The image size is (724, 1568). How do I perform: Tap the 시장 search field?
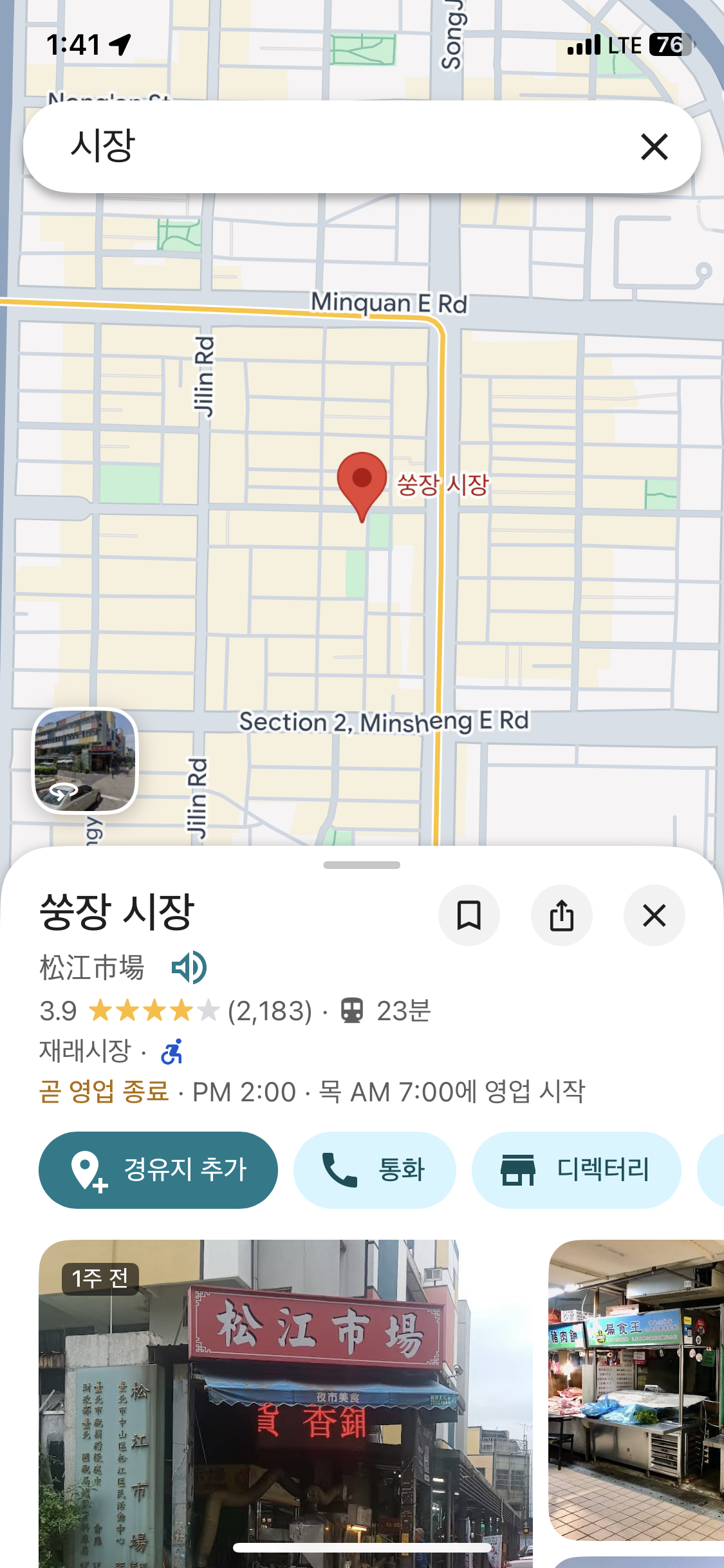pos(322,147)
